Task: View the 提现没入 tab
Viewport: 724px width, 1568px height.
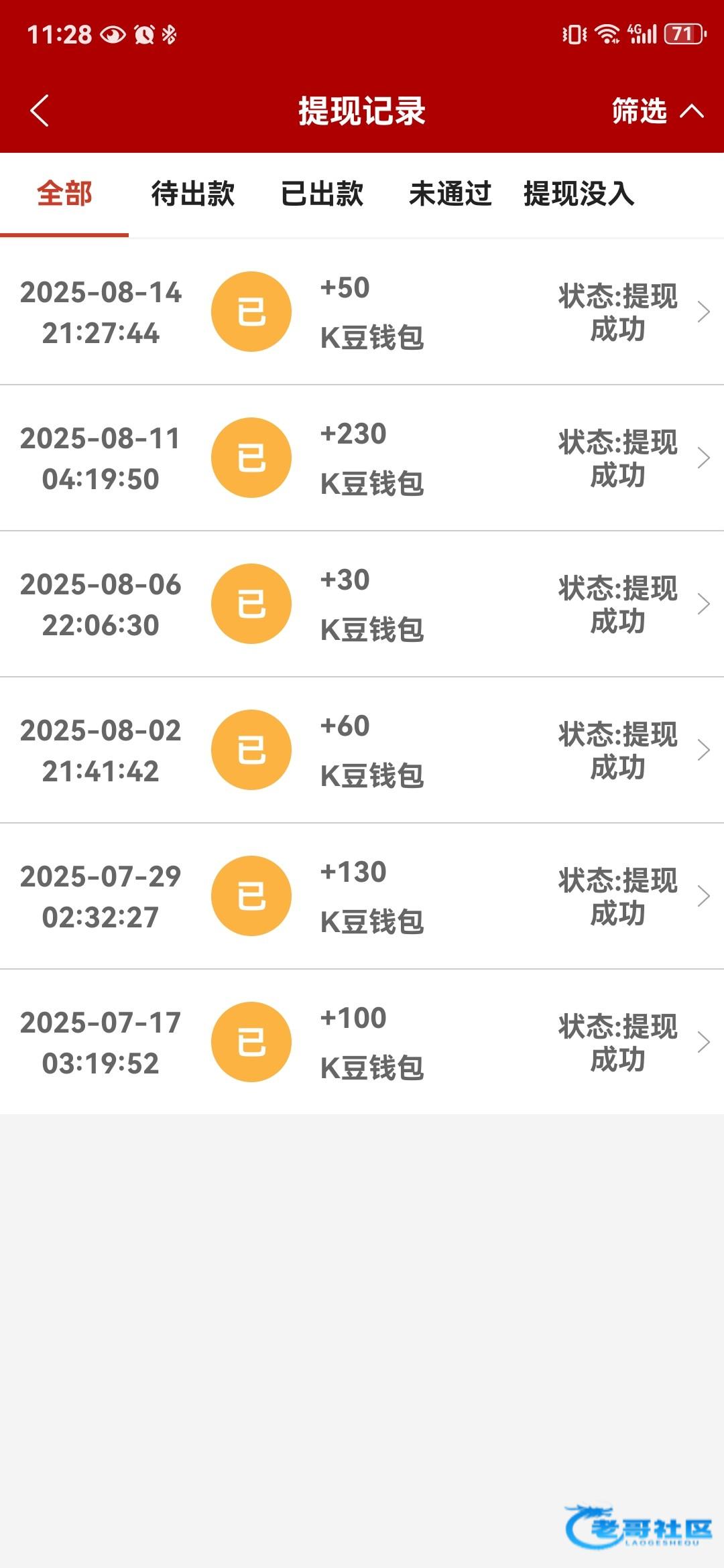Action: coord(579,194)
